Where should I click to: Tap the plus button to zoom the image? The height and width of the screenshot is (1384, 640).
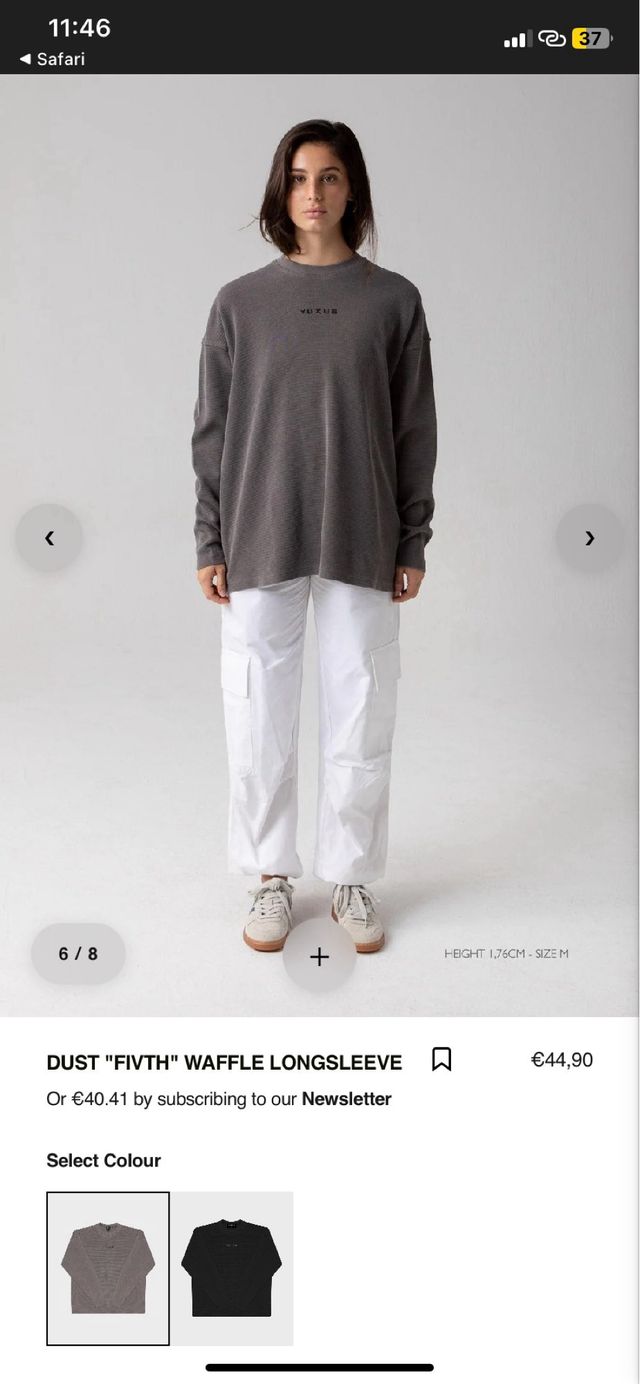319,957
